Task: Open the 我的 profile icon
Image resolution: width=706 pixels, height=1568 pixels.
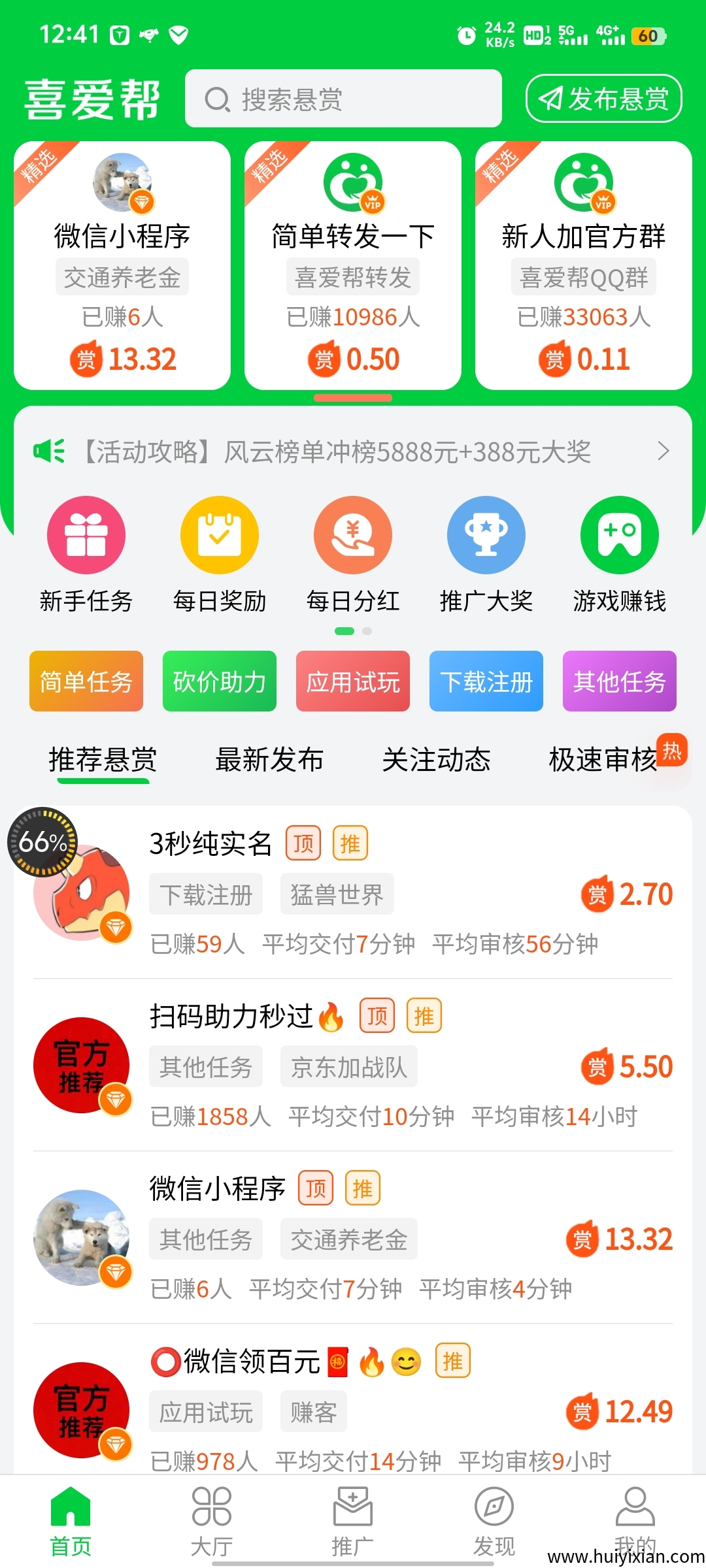Action: coord(635,1505)
